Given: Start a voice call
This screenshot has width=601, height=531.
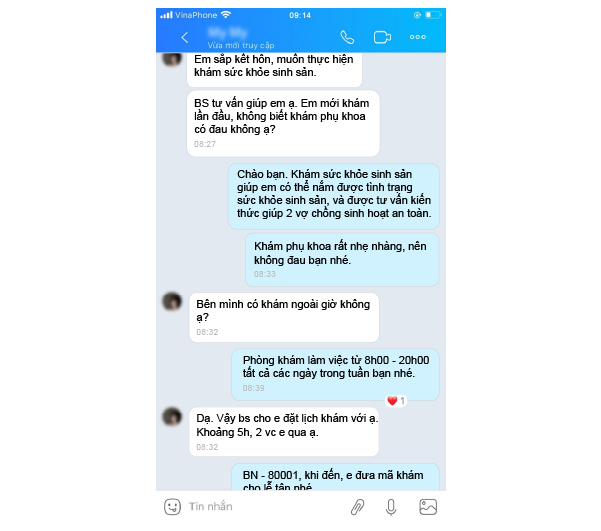Looking at the screenshot, I should click(x=347, y=38).
